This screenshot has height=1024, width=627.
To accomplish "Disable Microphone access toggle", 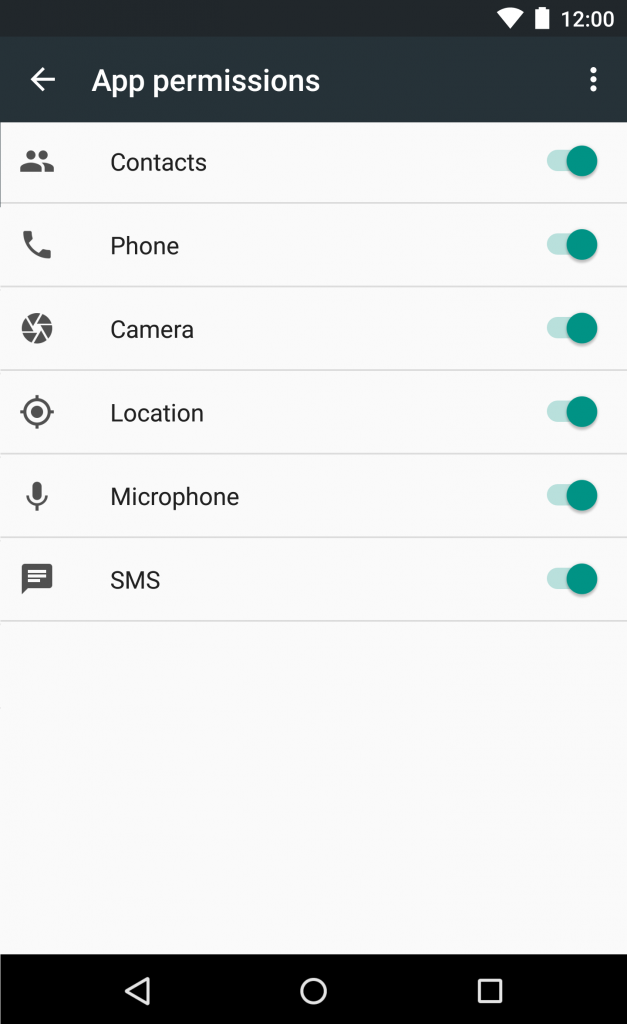I will click(572, 496).
